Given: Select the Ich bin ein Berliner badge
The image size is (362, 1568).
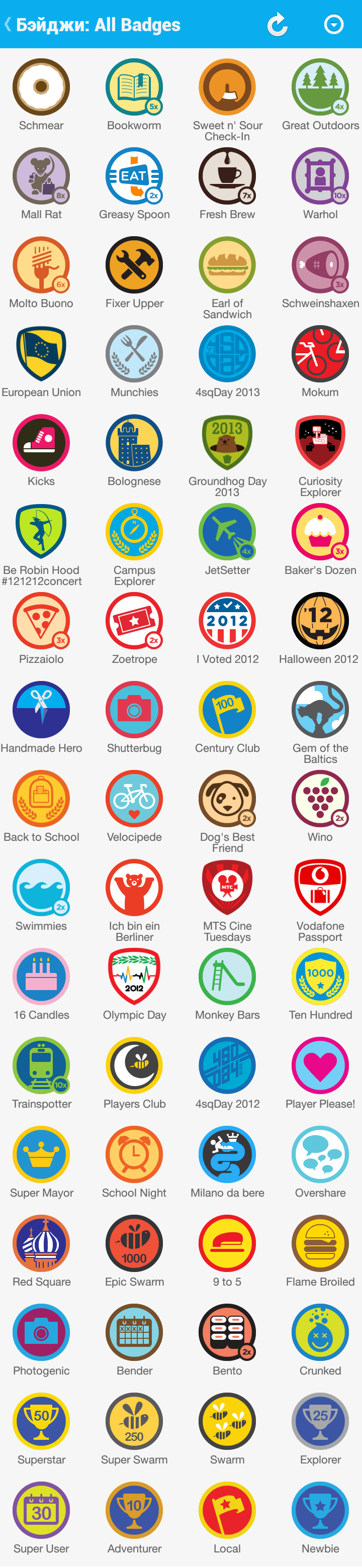Looking at the screenshot, I should (x=134, y=887).
